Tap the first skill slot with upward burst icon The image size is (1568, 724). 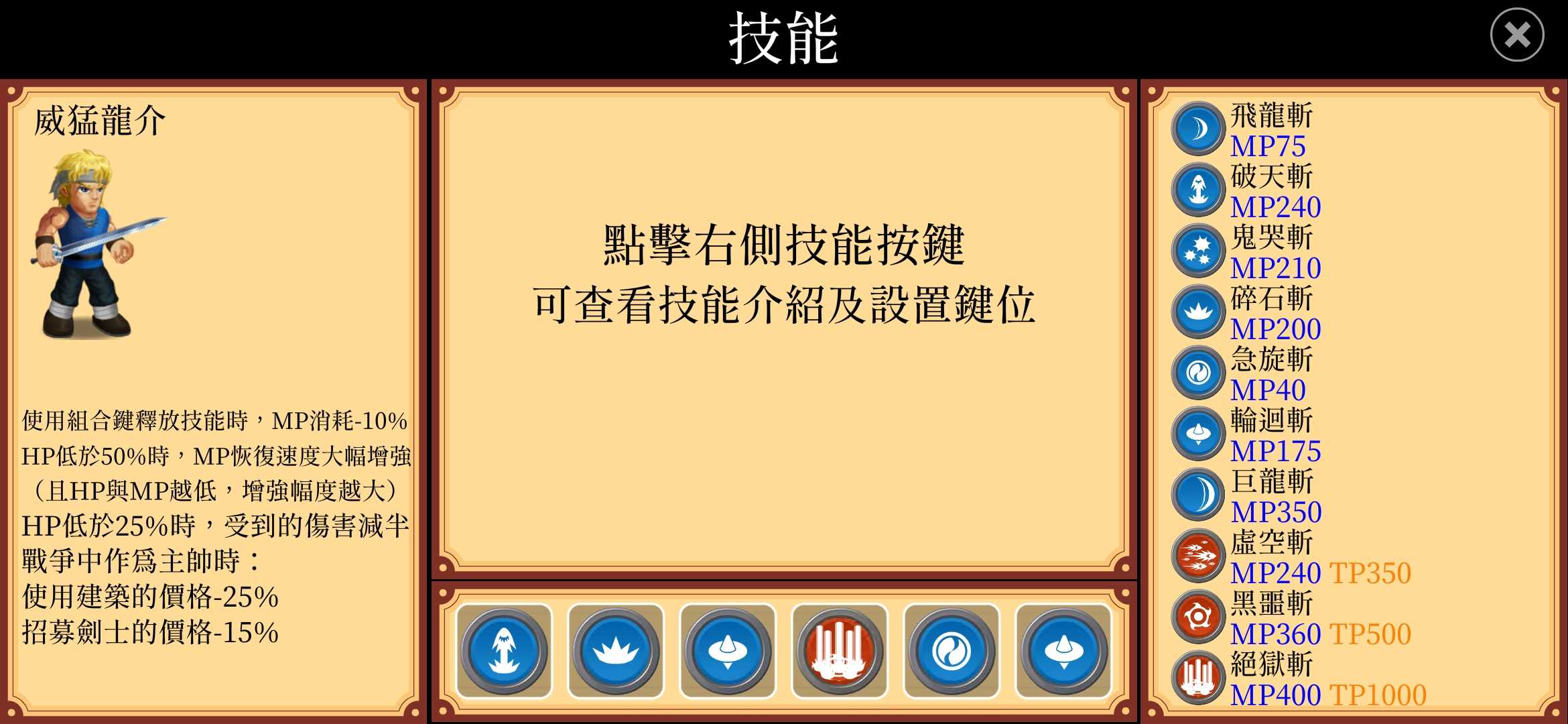pyautogui.click(x=504, y=651)
